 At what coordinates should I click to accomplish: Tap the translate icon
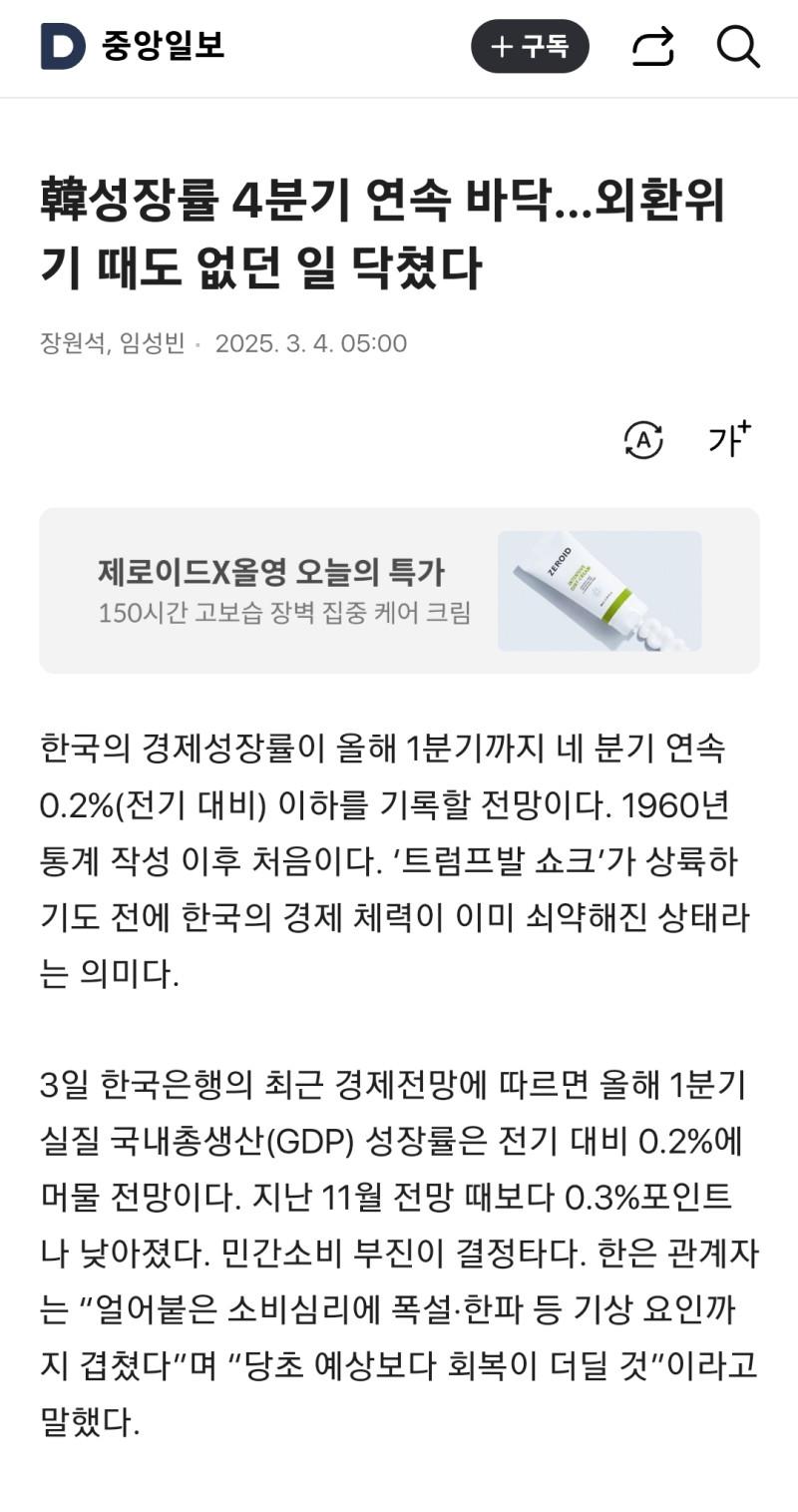point(643,439)
